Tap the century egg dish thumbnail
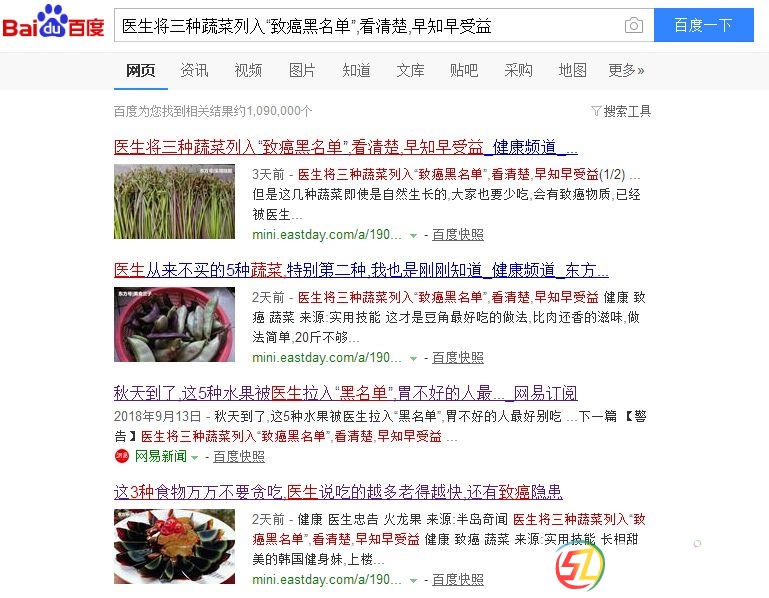769x598 pixels. tap(174, 546)
